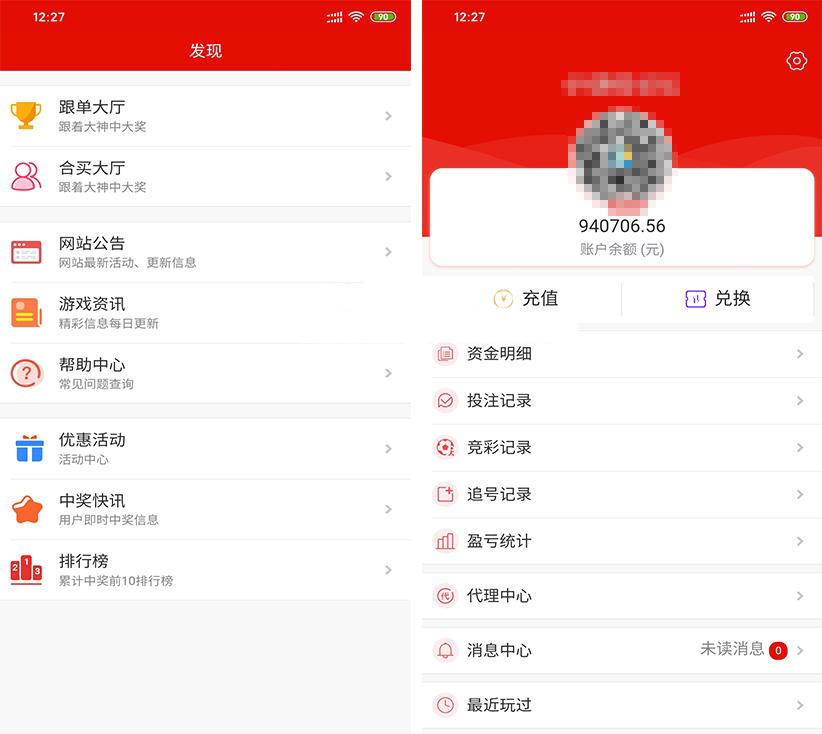This screenshot has height=734, width=822.
Task: Enter 代理中心 agent center
Action: [x=620, y=596]
